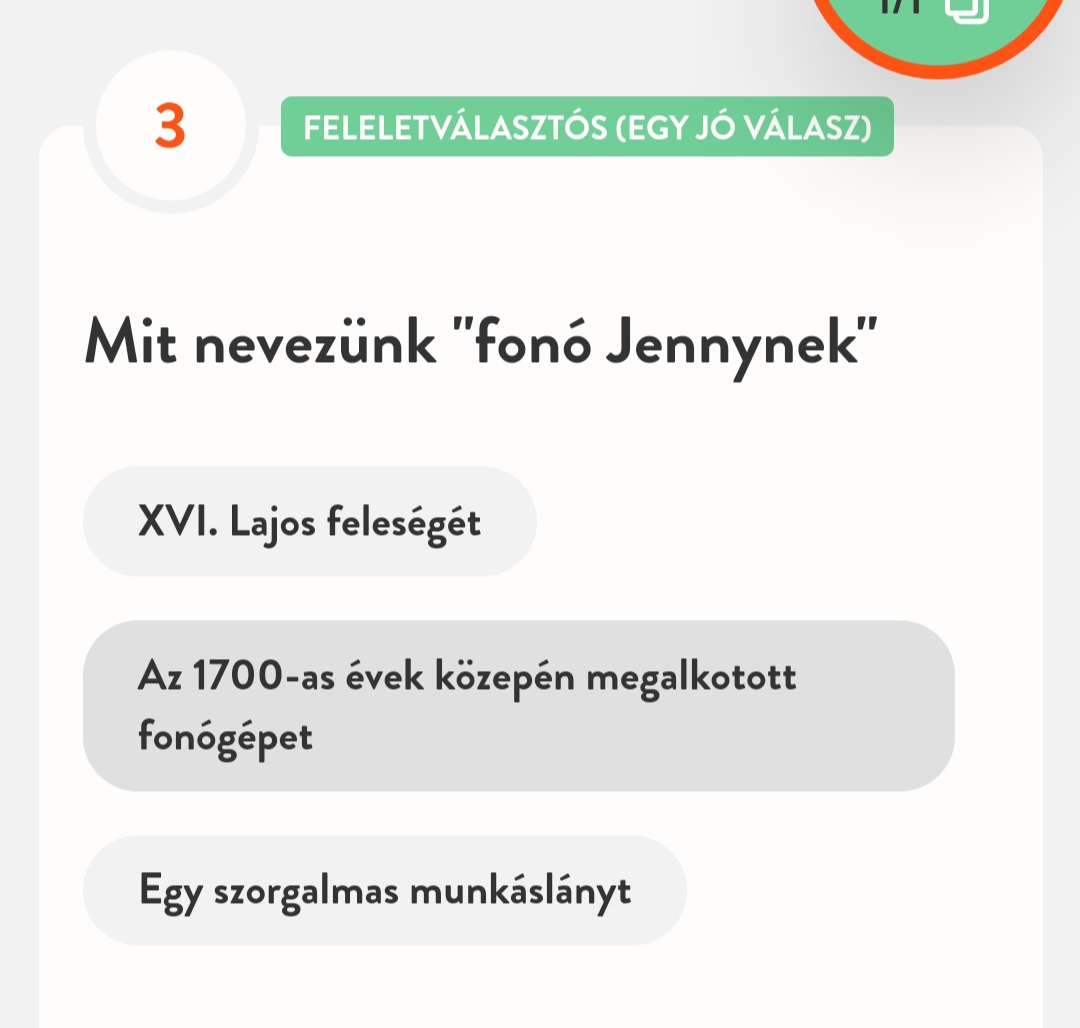This screenshot has width=1080, height=1028.
Task: Choose "Az 1700-as évek közepén megalkotott fonógépet"
Action: pyautogui.click(x=518, y=706)
